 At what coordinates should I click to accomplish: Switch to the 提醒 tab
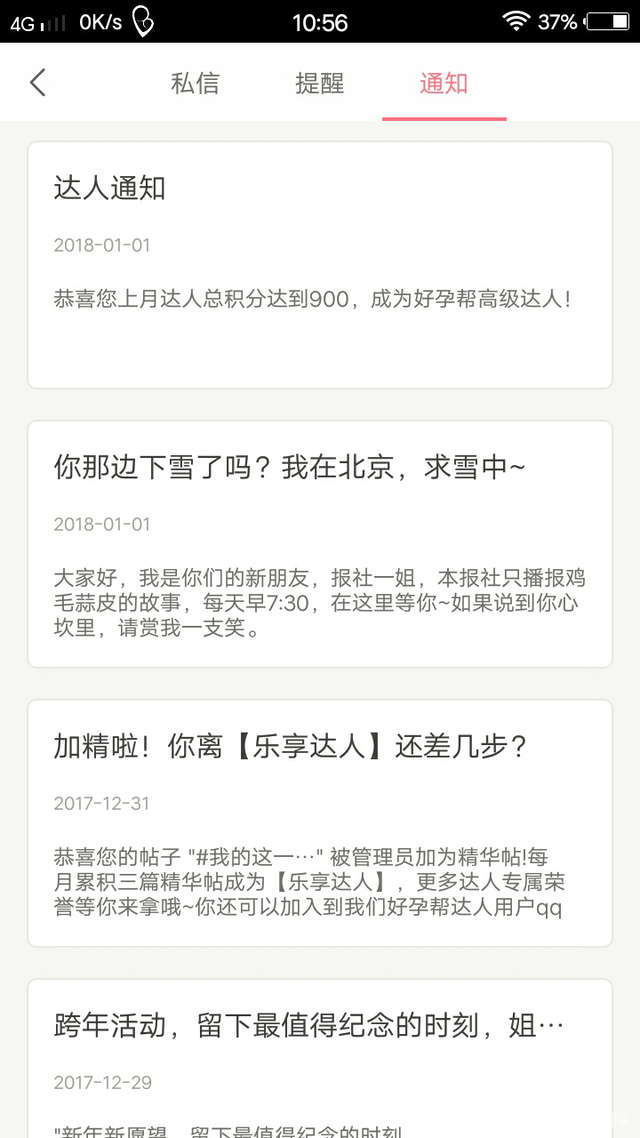click(320, 83)
